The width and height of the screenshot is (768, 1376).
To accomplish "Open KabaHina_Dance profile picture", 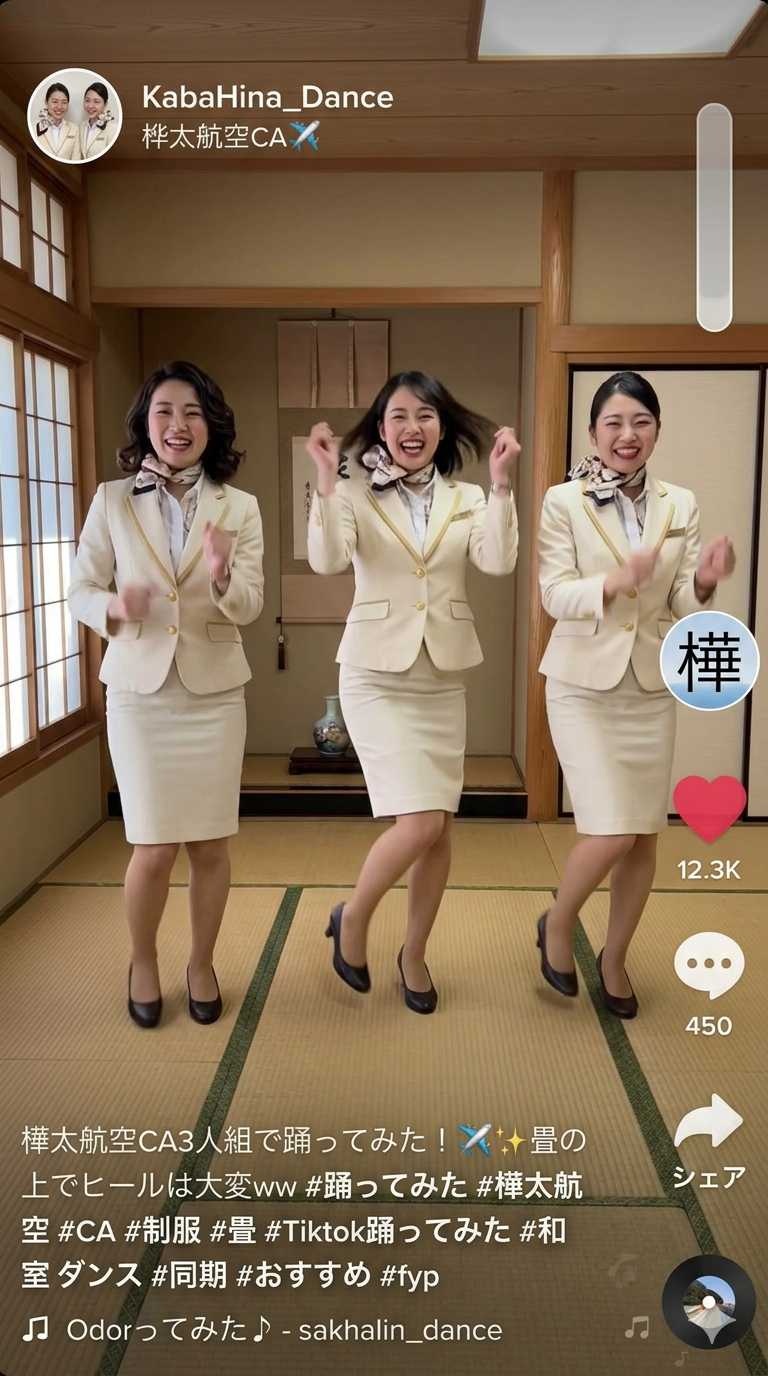I will [x=74, y=116].
